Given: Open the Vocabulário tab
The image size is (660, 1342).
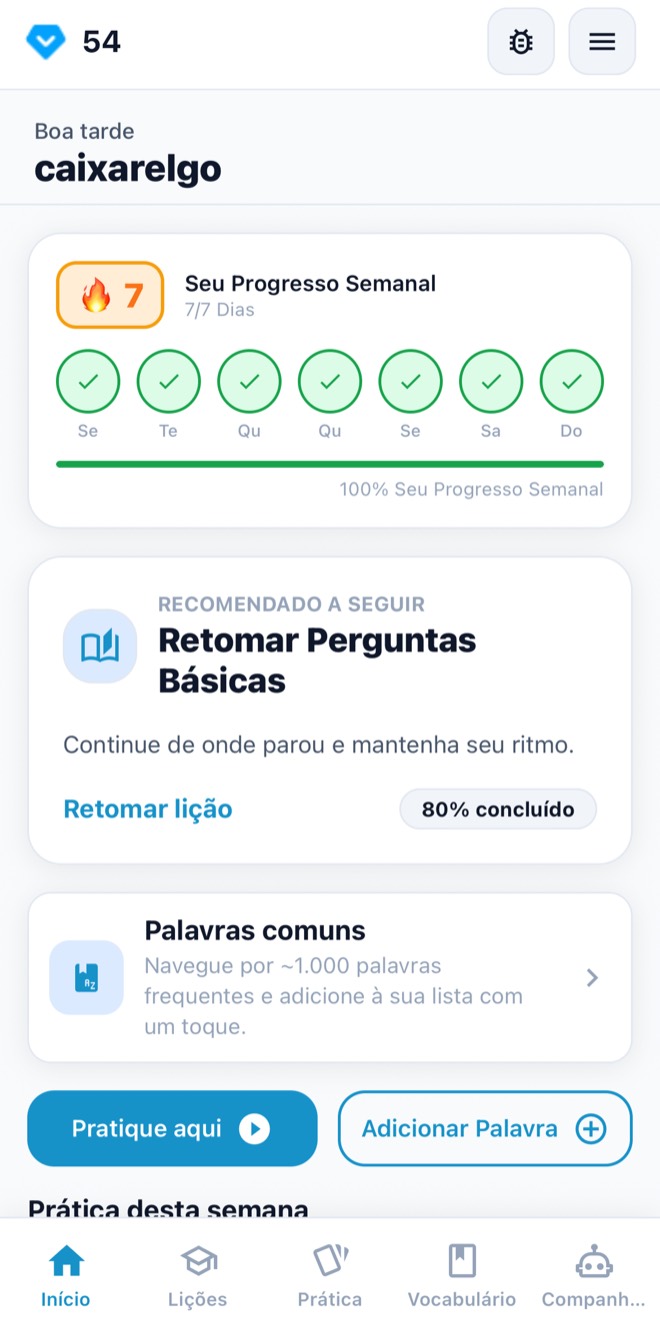Looking at the screenshot, I should pos(462,1277).
